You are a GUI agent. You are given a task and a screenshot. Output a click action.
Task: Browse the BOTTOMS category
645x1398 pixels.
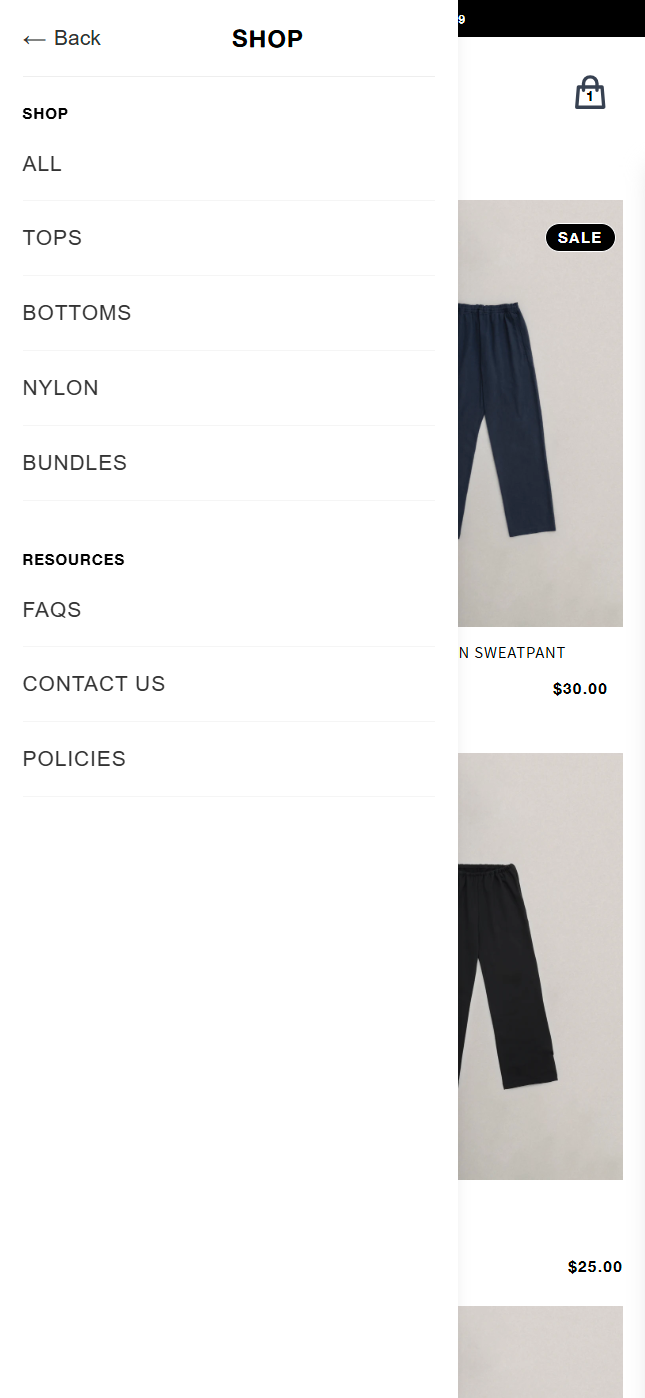pyautogui.click(x=77, y=313)
